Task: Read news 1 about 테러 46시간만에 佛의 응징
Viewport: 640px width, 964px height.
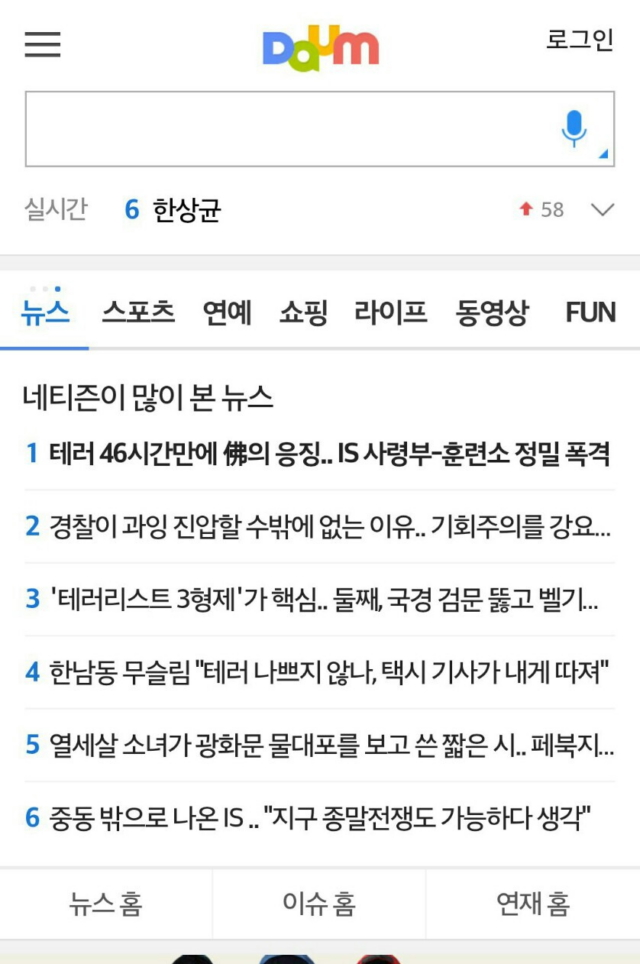Action: [x=318, y=453]
